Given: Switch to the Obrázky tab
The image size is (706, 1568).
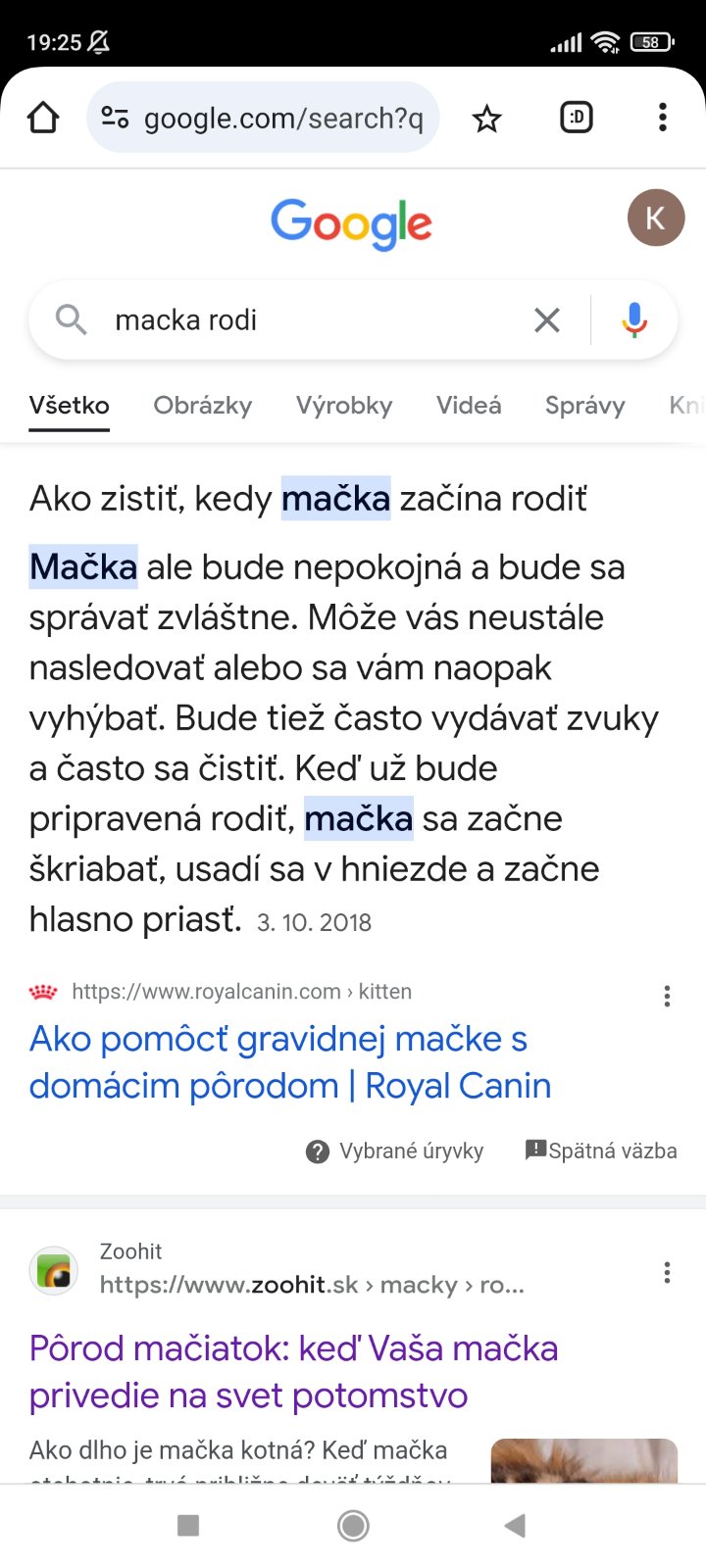Looking at the screenshot, I should click(x=203, y=406).
